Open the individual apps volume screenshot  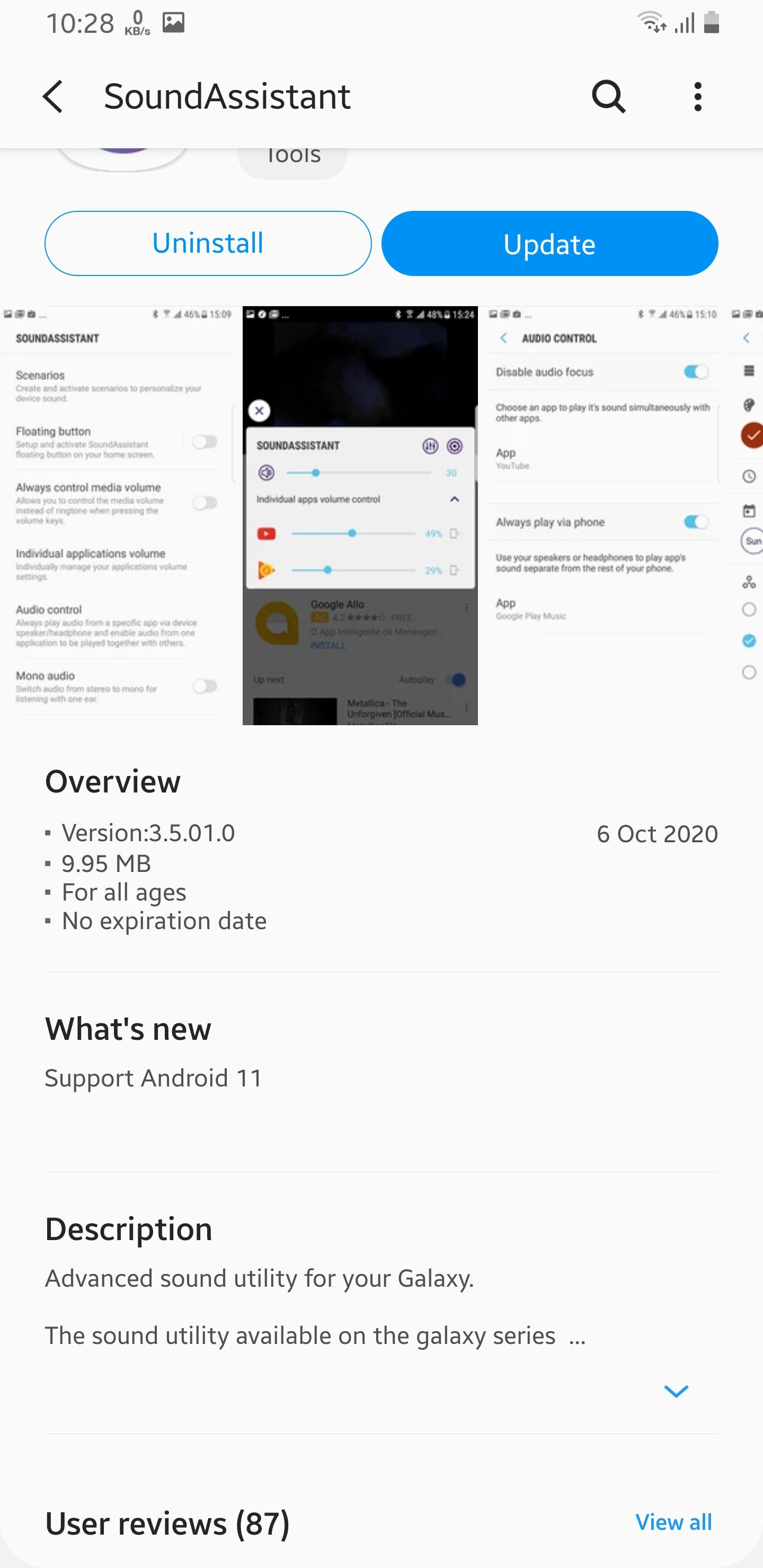(x=360, y=515)
